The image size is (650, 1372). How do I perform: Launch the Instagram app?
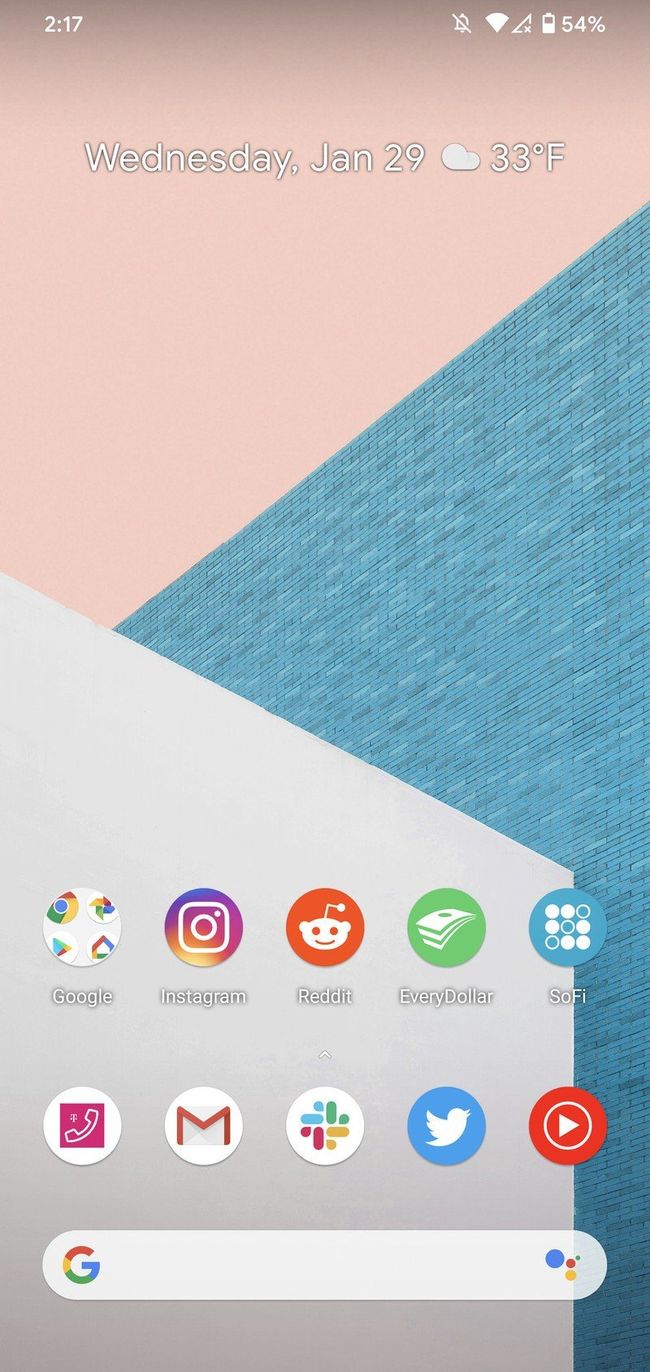pos(203,927)
